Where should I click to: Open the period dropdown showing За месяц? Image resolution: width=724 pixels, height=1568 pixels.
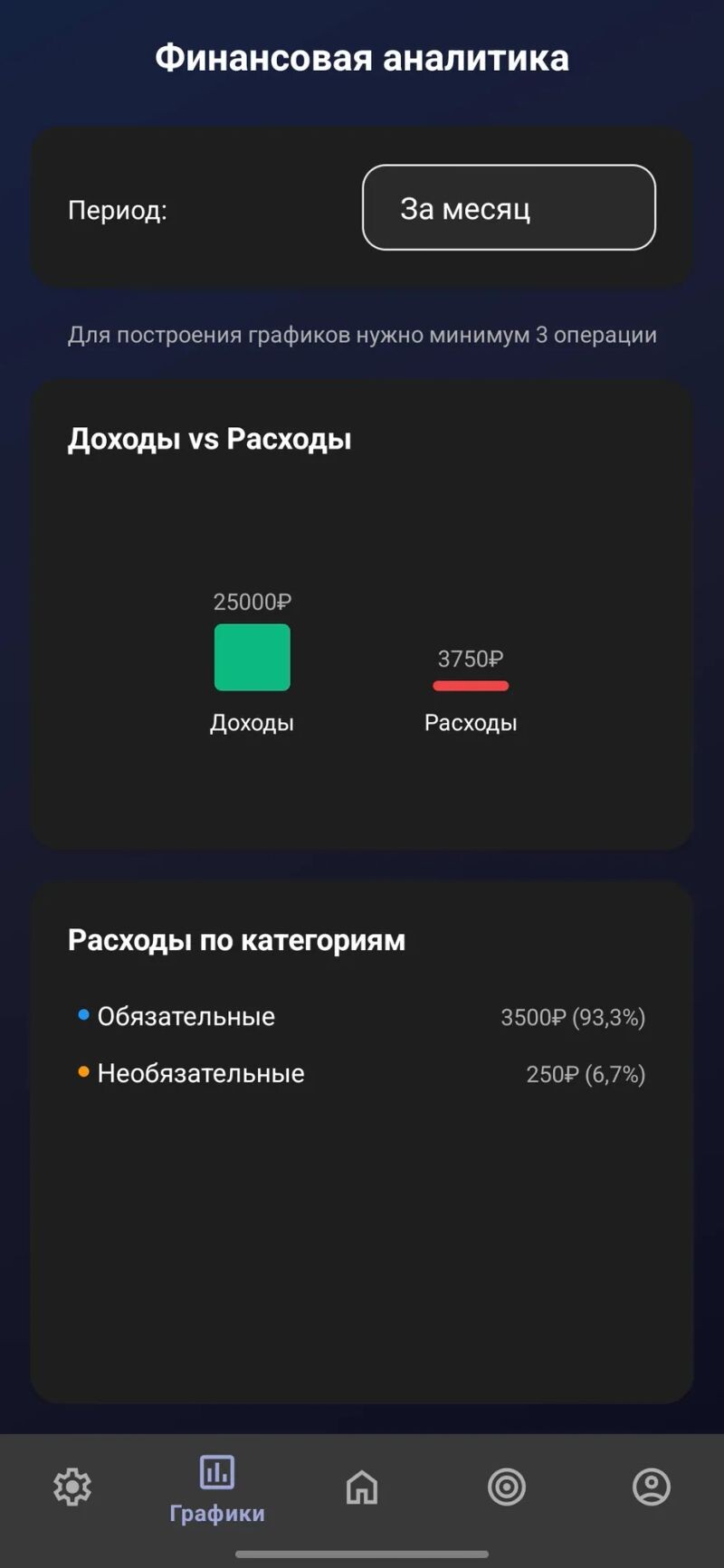click(x=509, y=208)
